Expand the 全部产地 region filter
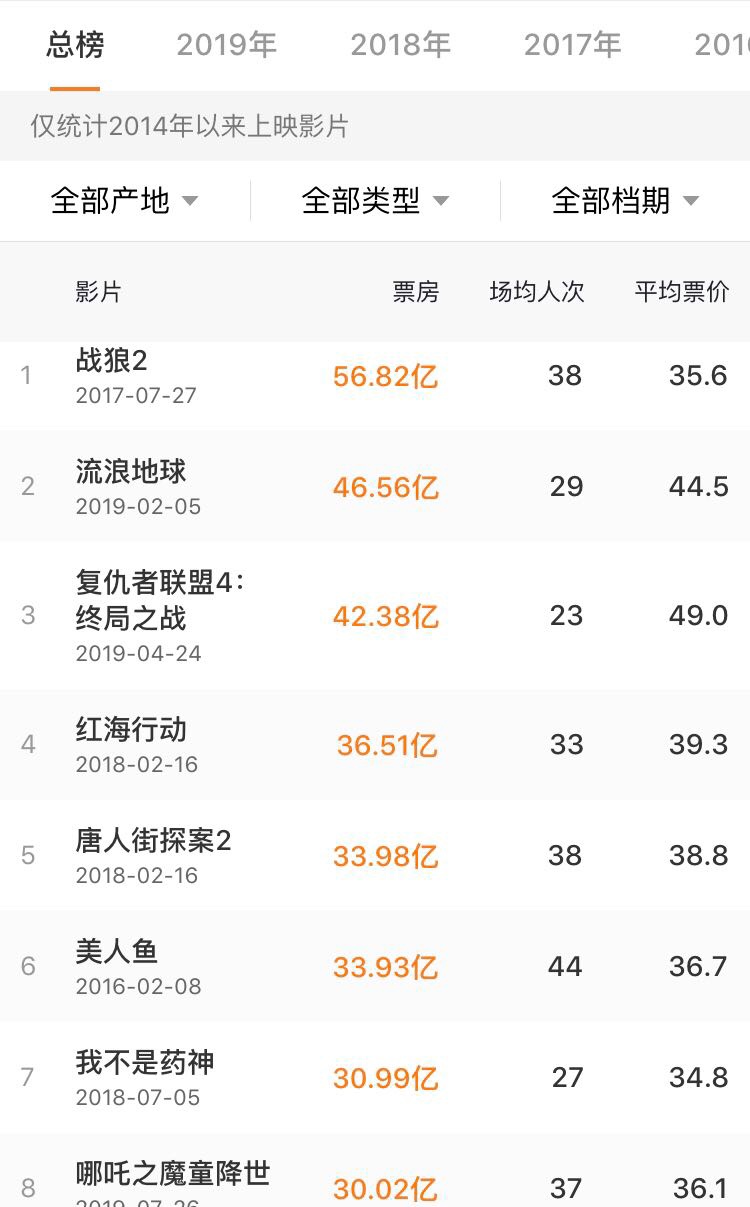This screenshot has width=750, height=1207. pos(125,201)
